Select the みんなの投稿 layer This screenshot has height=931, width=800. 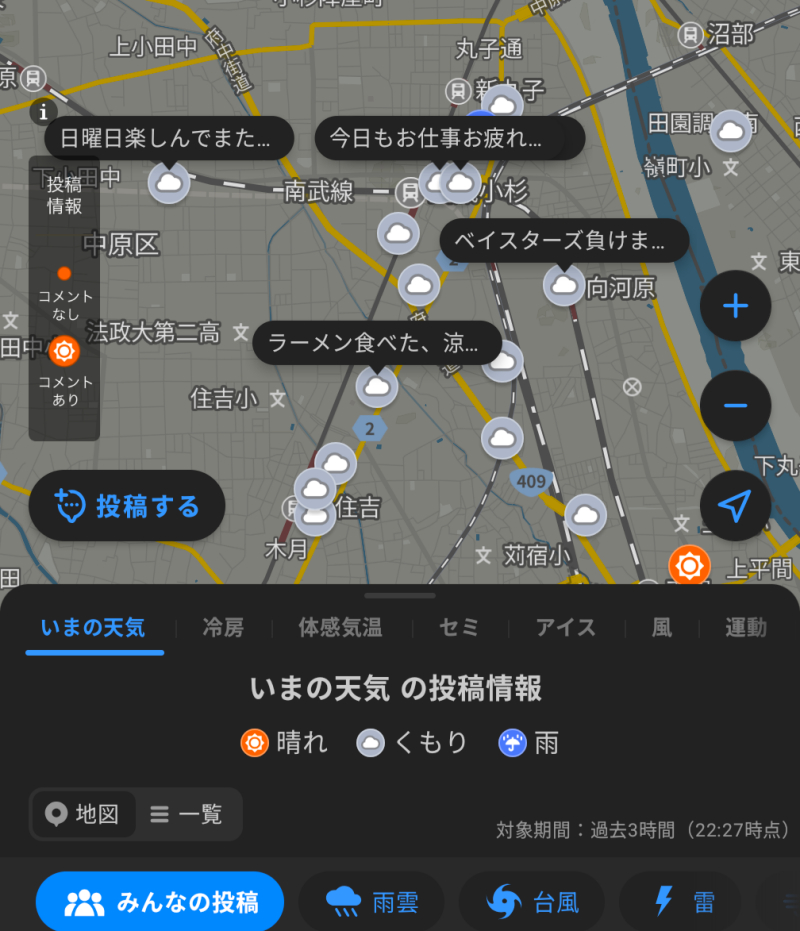tap(161, 903)
